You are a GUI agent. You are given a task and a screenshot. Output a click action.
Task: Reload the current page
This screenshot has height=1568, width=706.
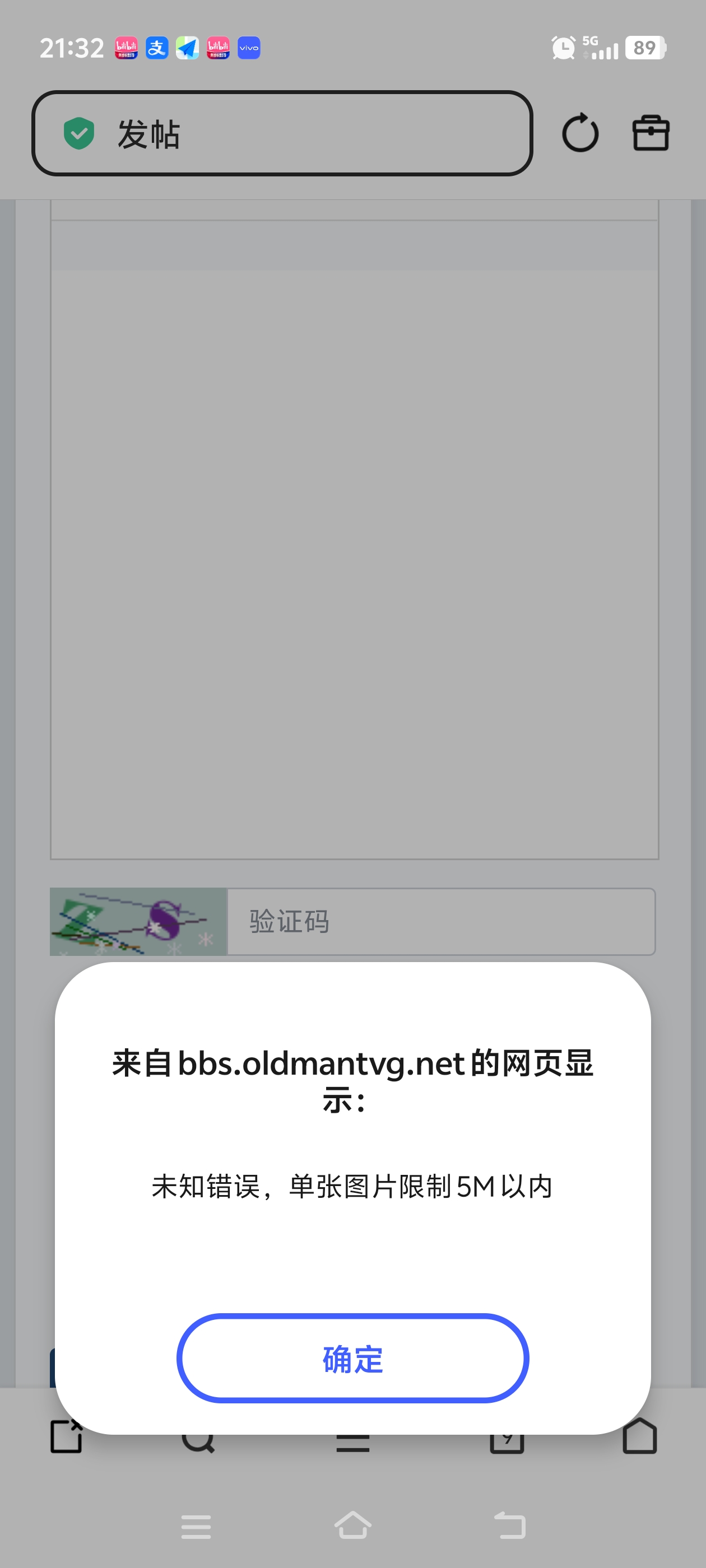(580, 133)
